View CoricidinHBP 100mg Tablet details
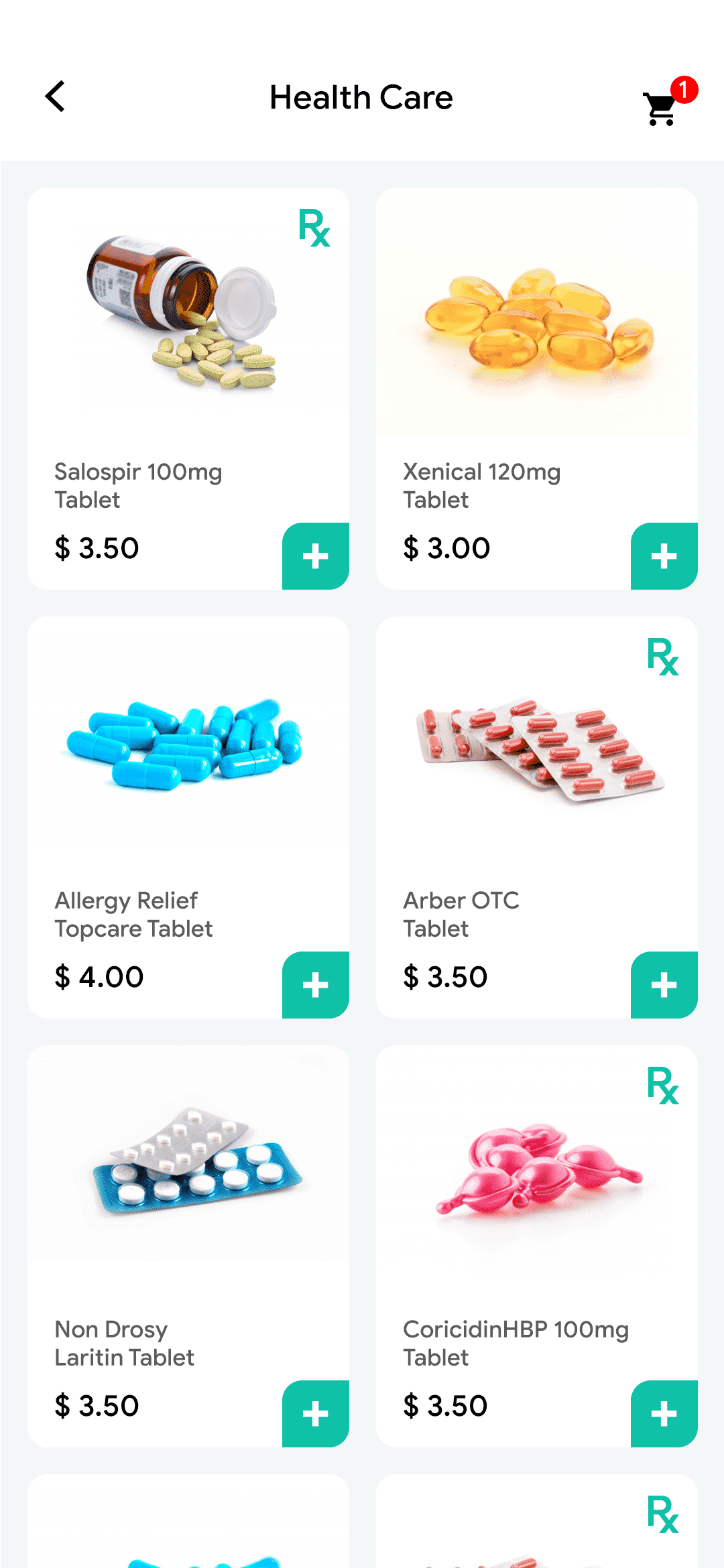 click(x=537, y=1246)
